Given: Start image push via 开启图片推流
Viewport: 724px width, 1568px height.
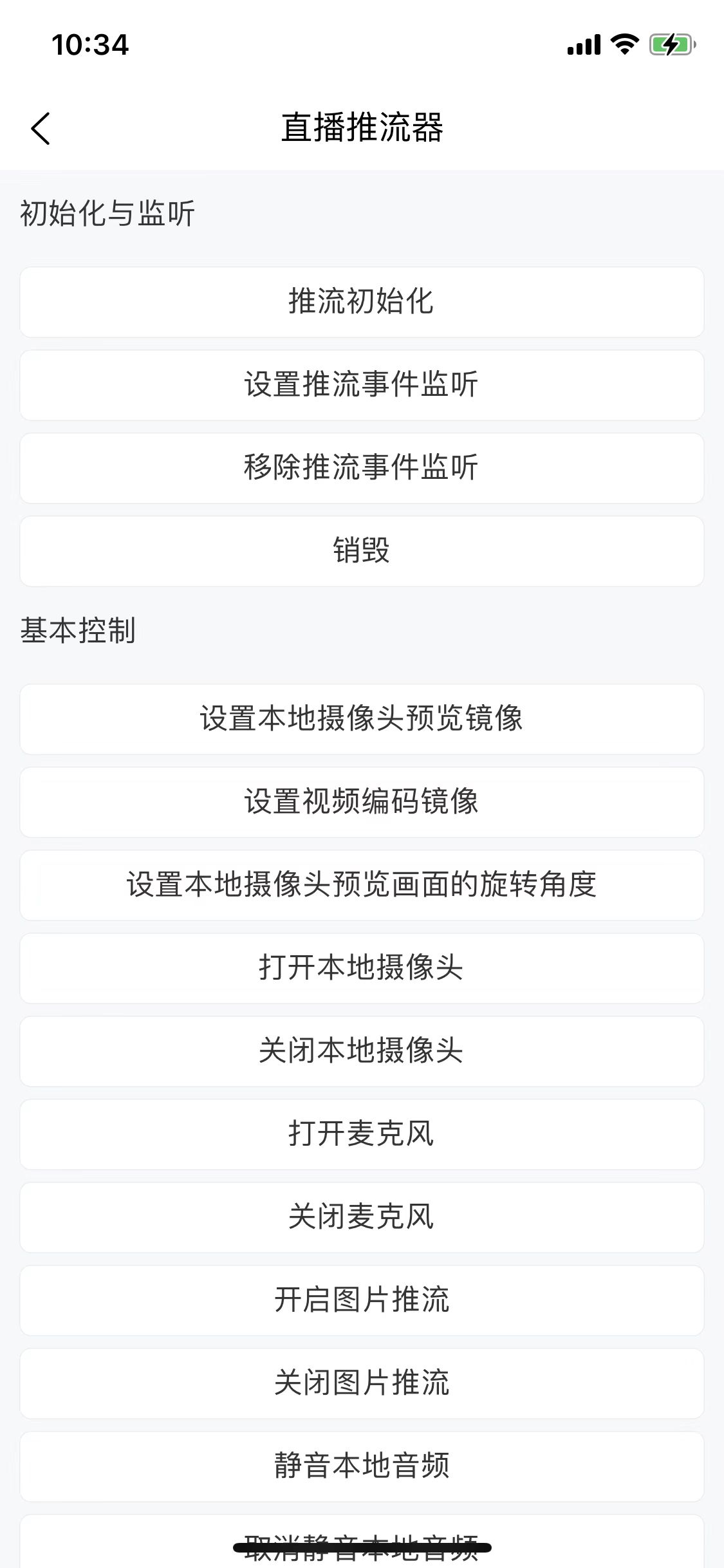Looking at the screenshot, I should [362, 1300].
